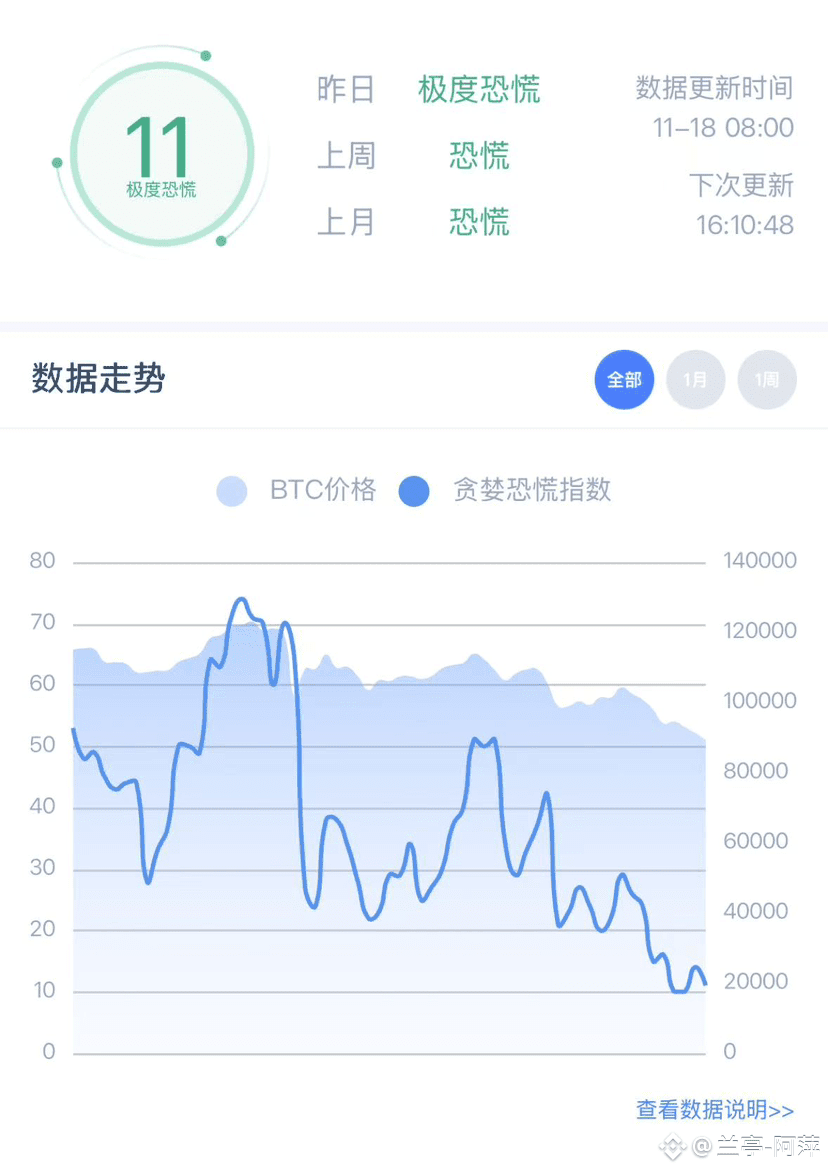Click yesterday's 极度恐慌 status text

click(x=478, y=90)
